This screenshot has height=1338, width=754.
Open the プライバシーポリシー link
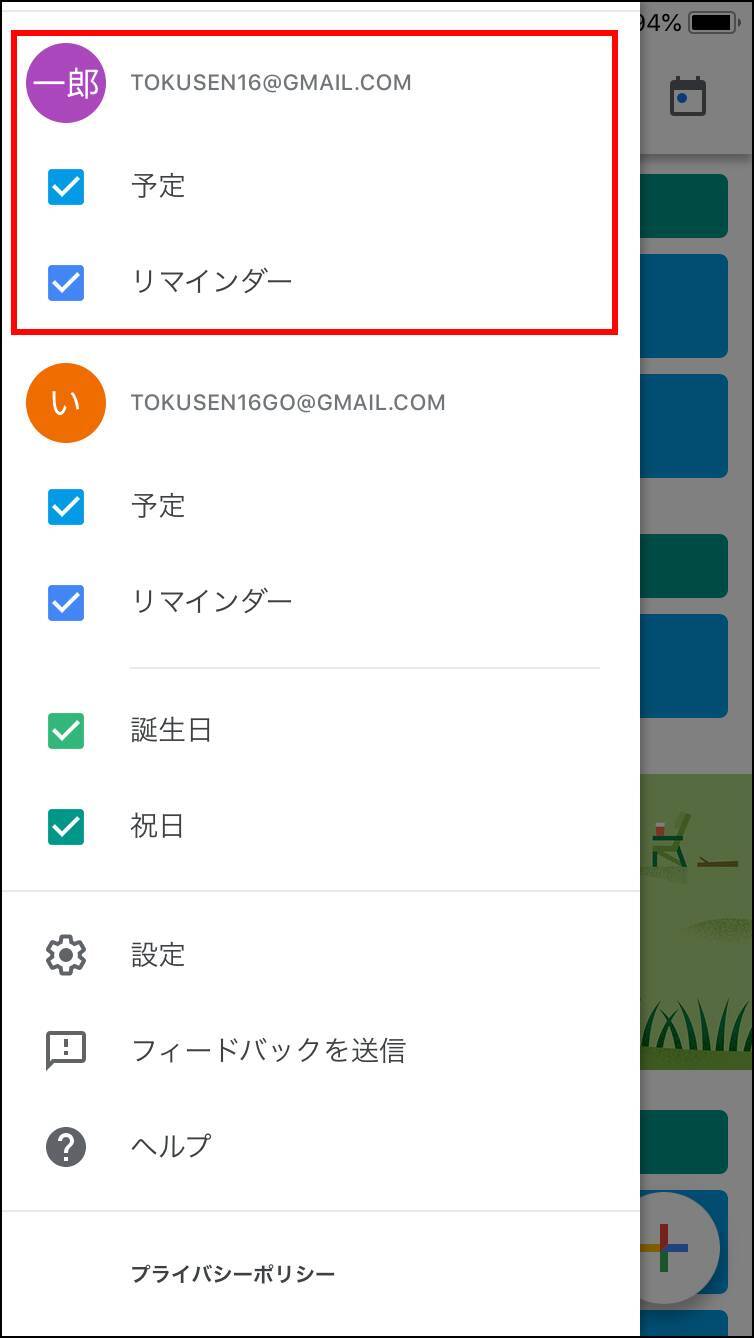tap(233, 1274)
